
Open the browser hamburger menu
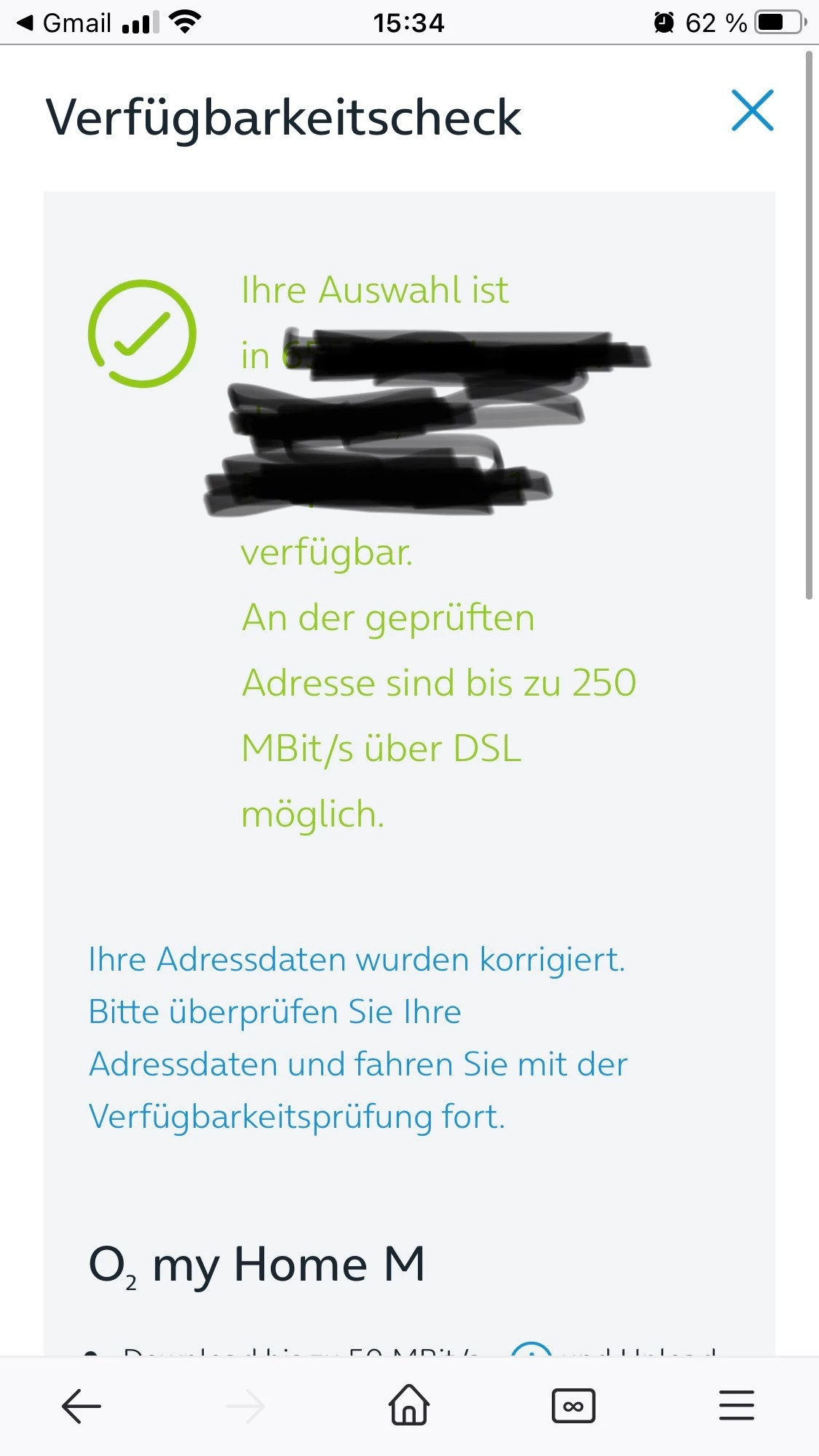(x=736, y=1406)
